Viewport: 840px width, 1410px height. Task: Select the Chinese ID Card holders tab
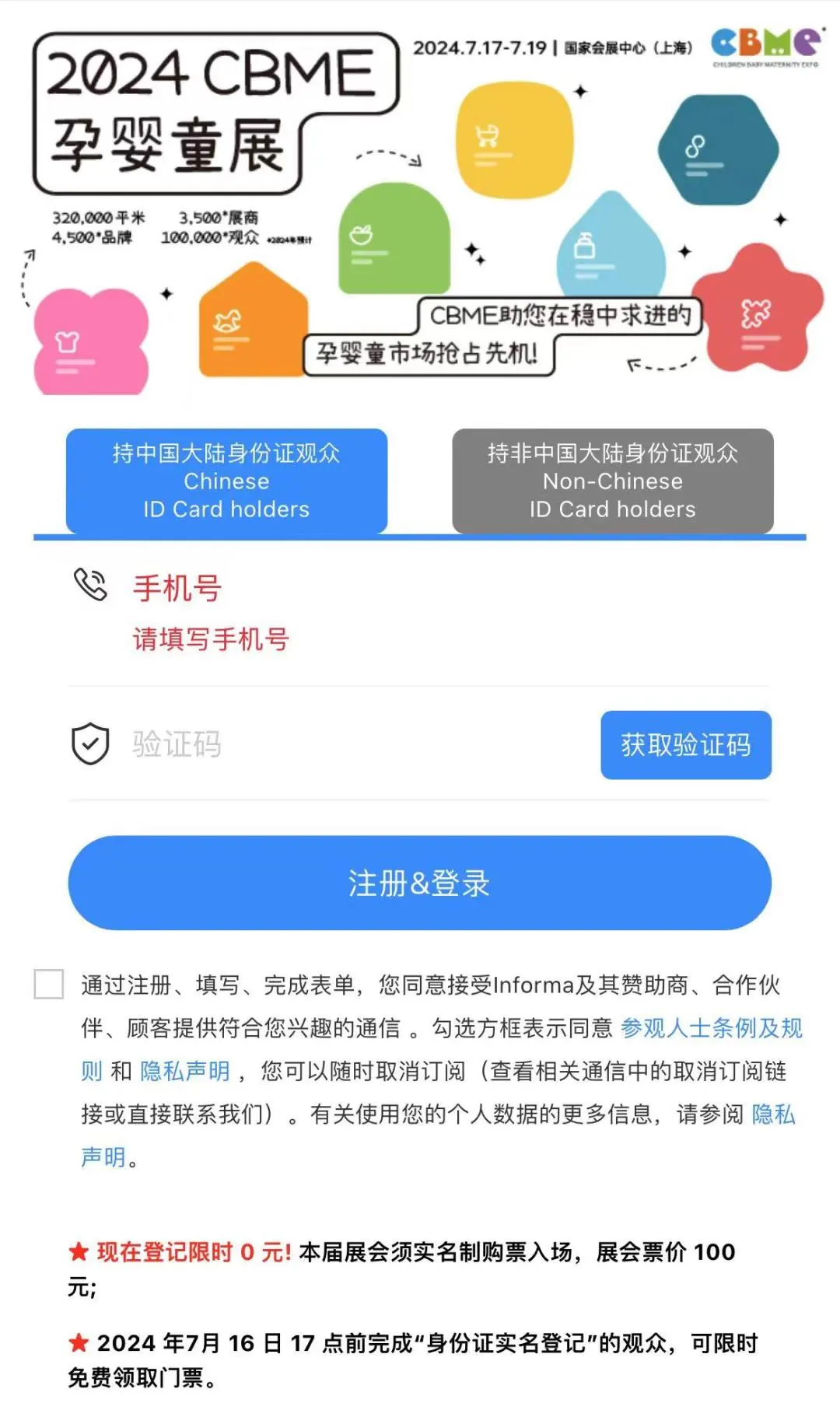(x=226, y=481)
